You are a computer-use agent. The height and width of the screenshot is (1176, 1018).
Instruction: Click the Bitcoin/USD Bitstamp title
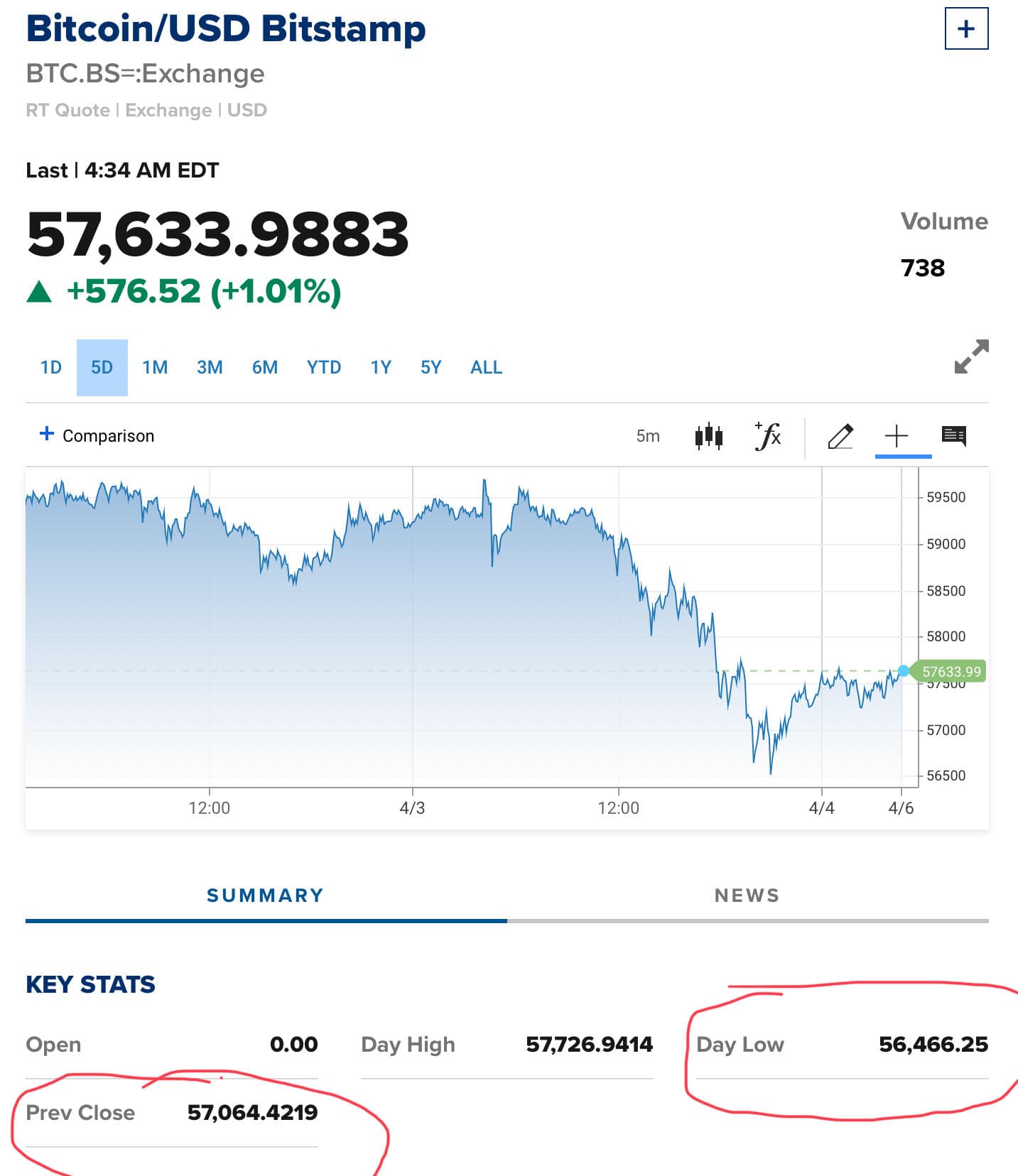click(x=224, y=28)
